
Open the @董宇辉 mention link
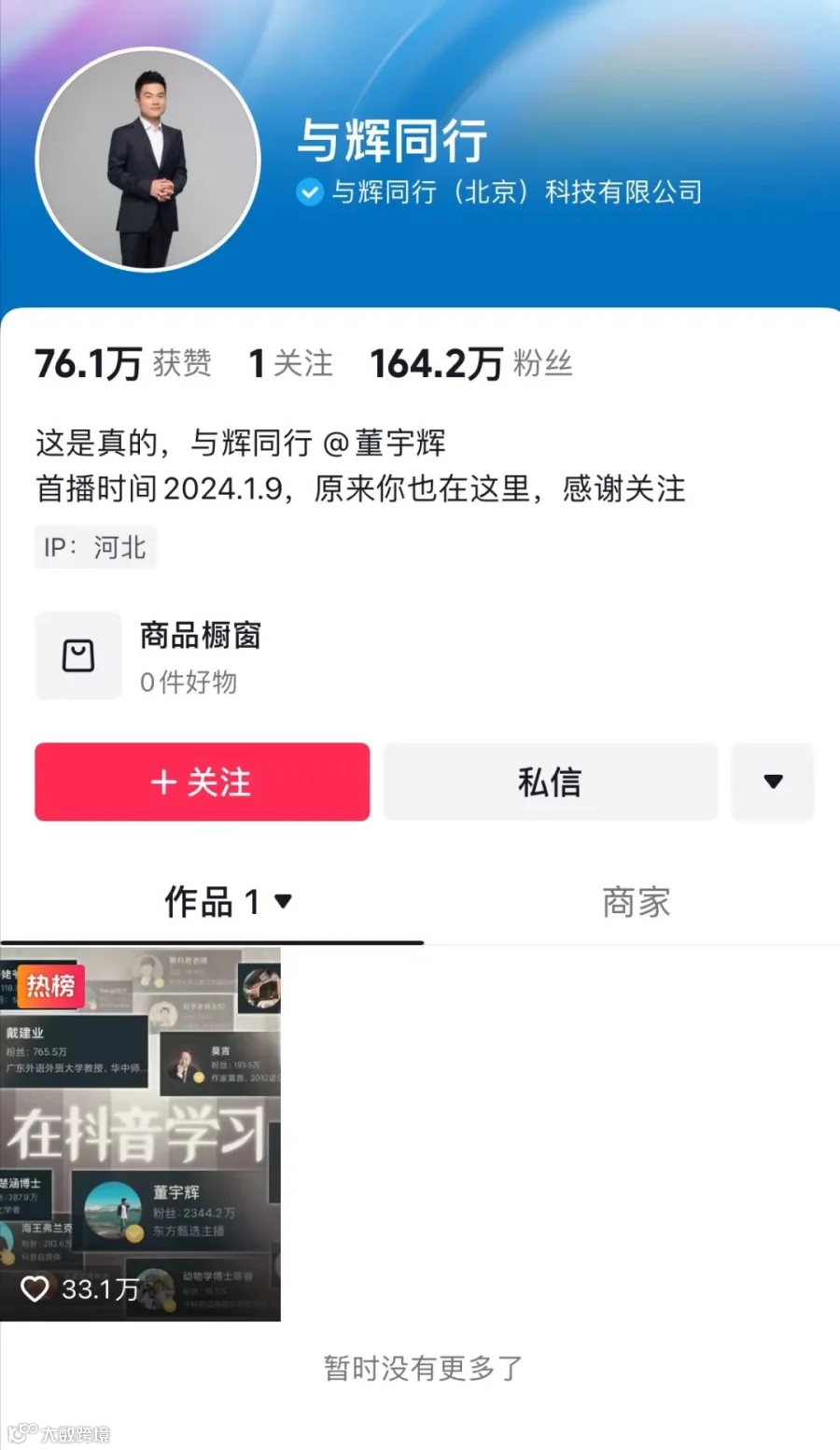pyautogui.click(x=384, y=443)
